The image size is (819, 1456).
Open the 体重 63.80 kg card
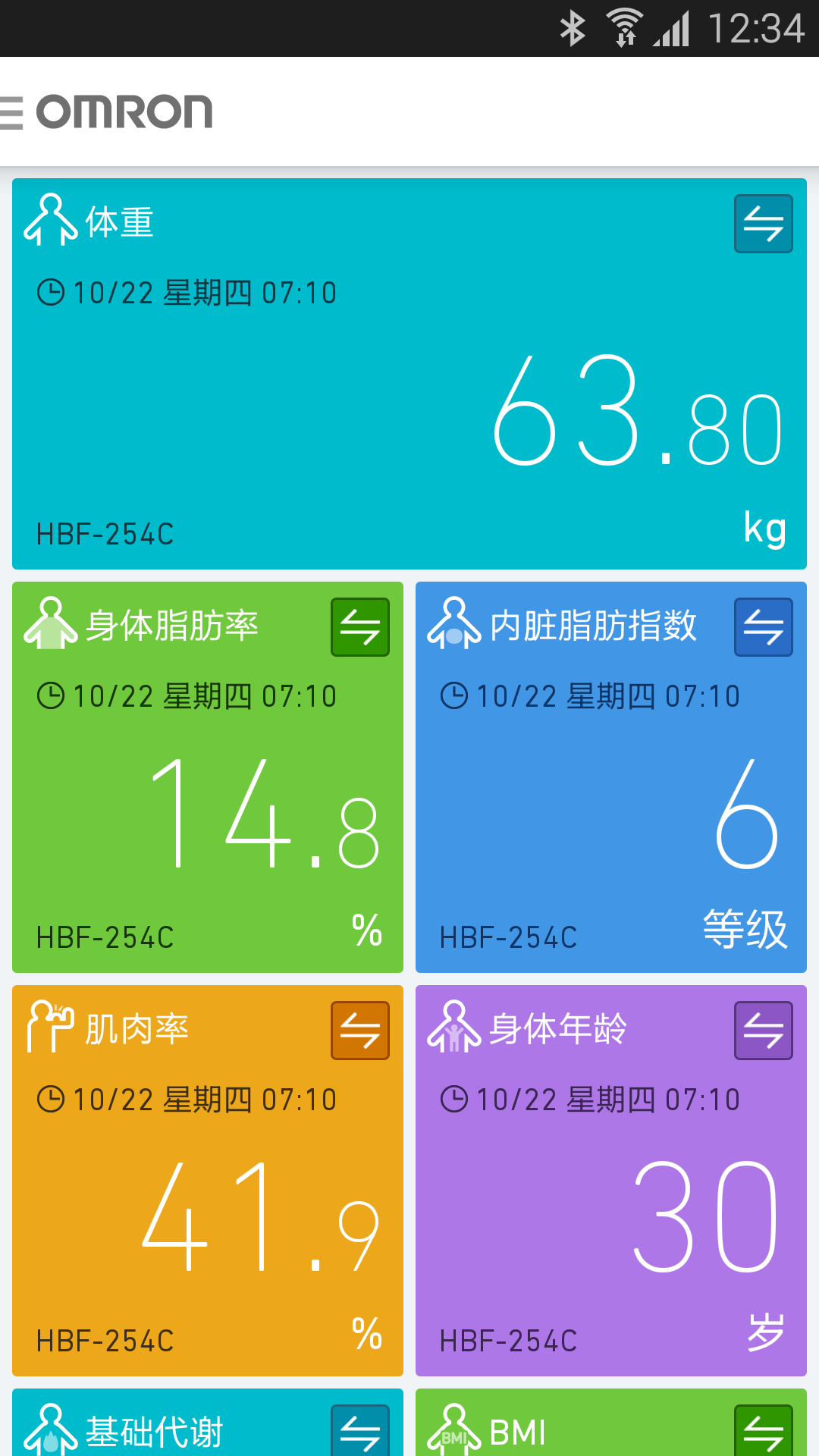(409, 409)
